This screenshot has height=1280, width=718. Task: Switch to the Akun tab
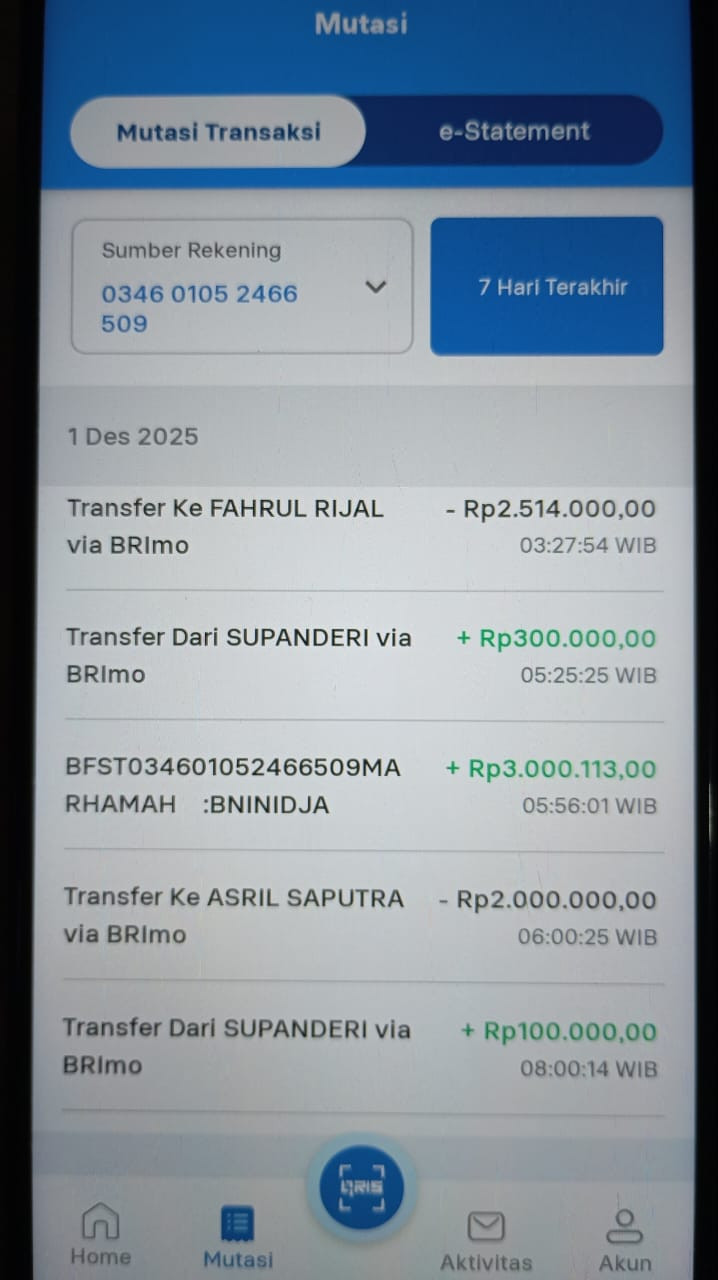point(625,1240)
